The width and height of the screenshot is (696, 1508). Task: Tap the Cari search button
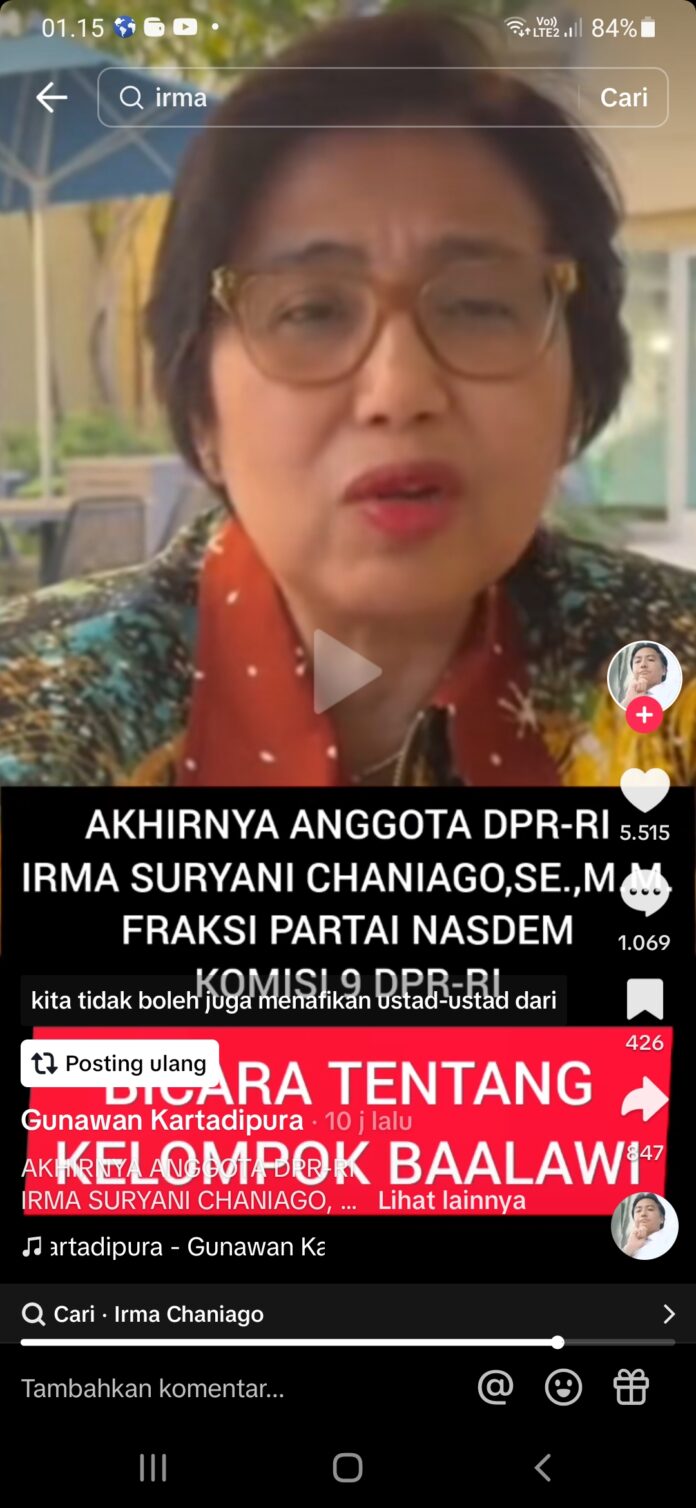[x=624, y=97]
